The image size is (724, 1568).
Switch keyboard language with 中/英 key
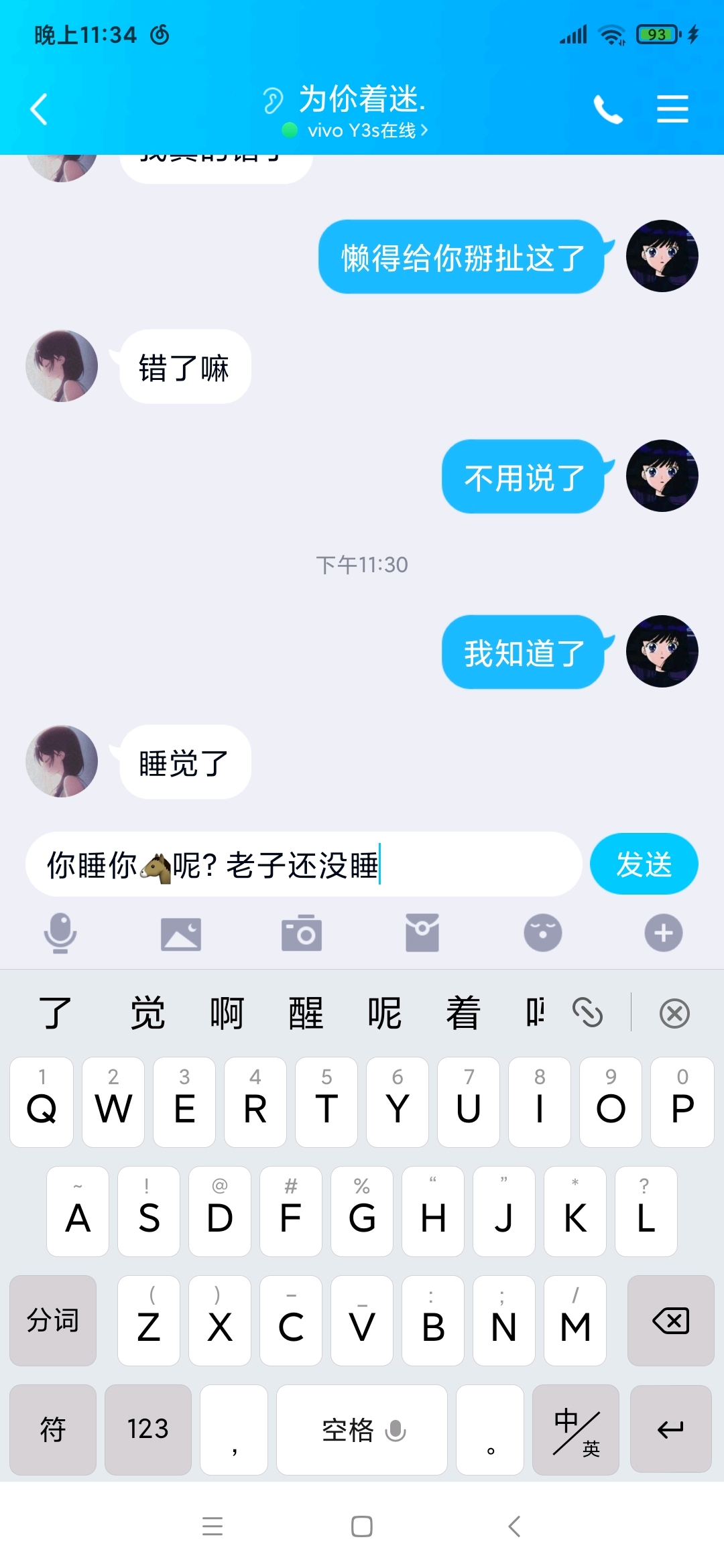(575, 1430)
